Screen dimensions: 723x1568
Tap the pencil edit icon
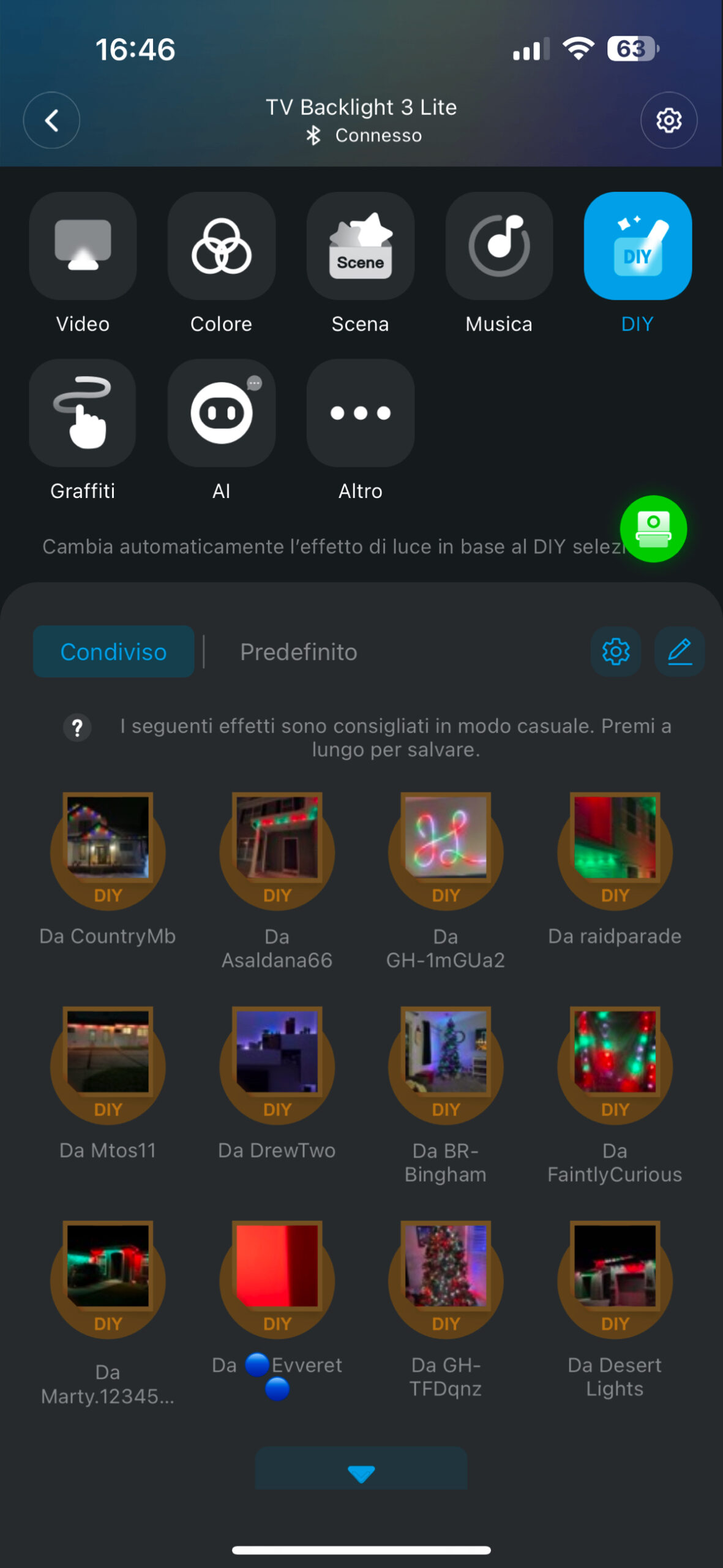[680, 652]
